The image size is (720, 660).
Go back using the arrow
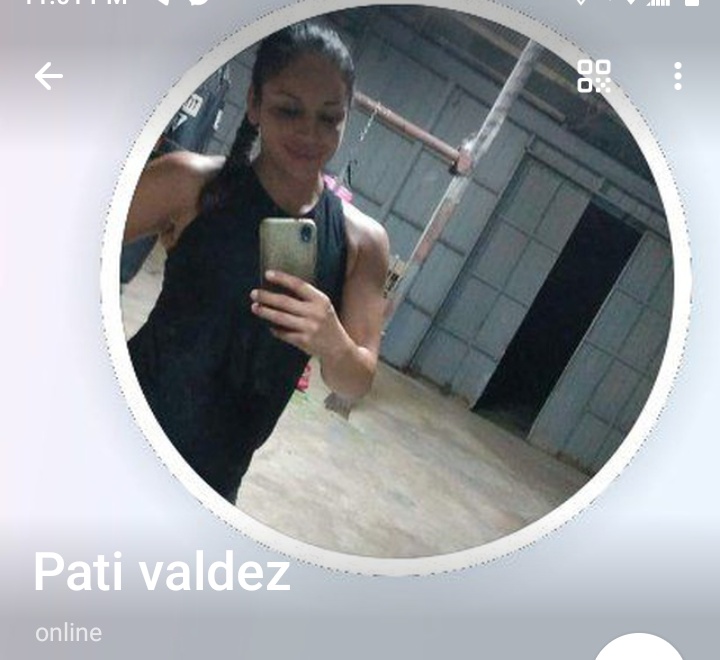click(x=48, y=76)
